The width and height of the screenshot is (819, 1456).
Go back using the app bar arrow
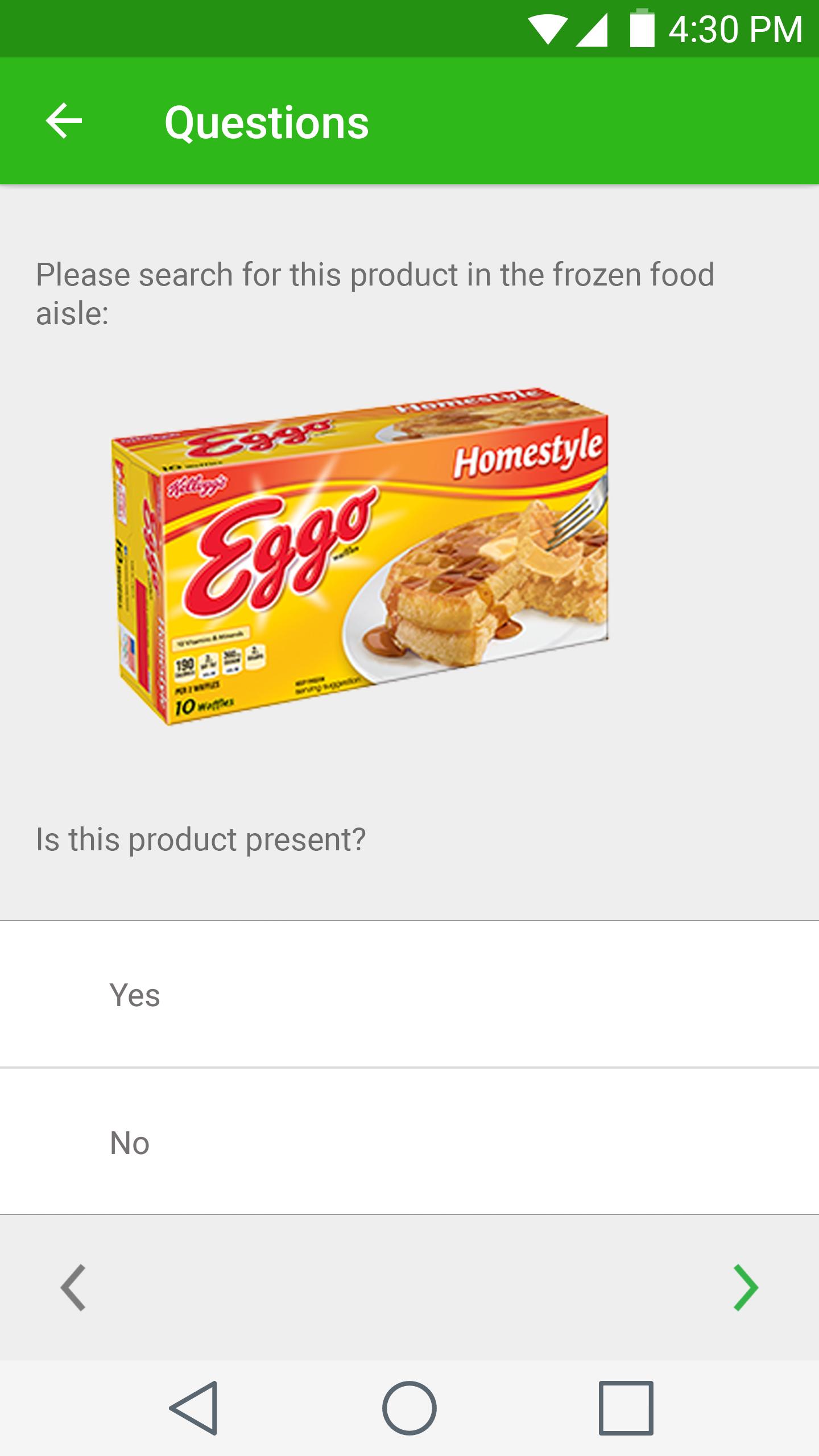[x=64, y=121]
